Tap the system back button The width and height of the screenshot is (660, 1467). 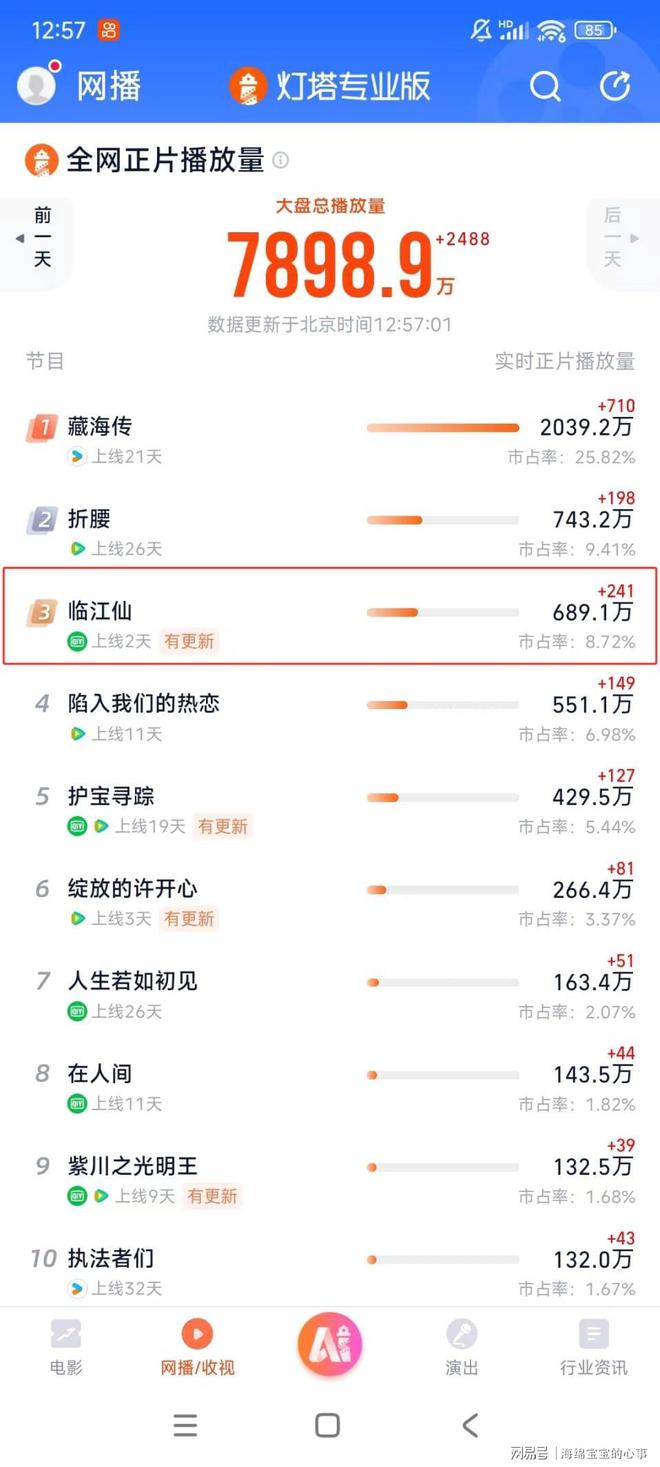click(470, 1424)
